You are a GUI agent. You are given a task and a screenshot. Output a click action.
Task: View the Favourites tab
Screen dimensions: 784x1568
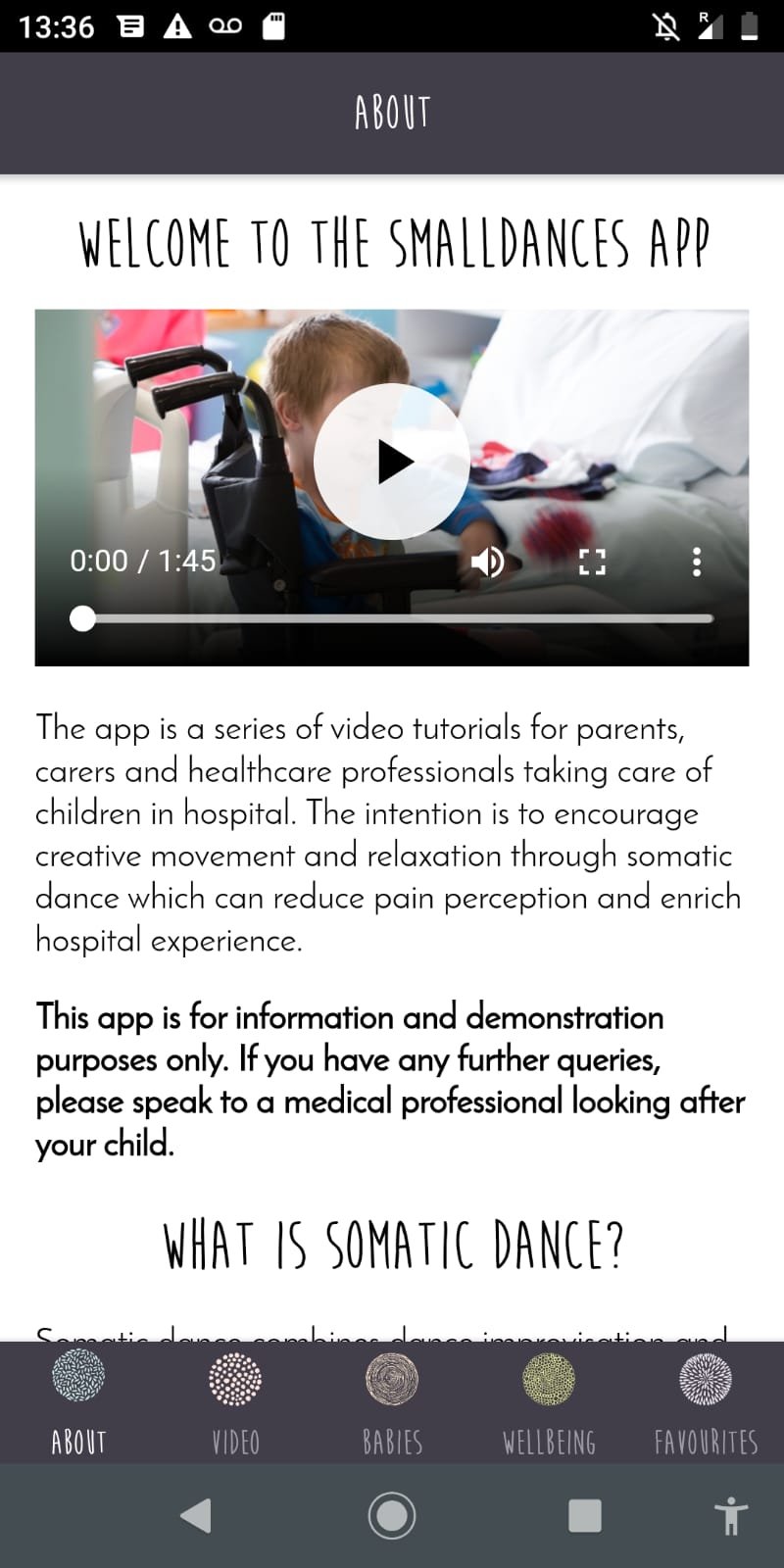tap(706, 1402)
